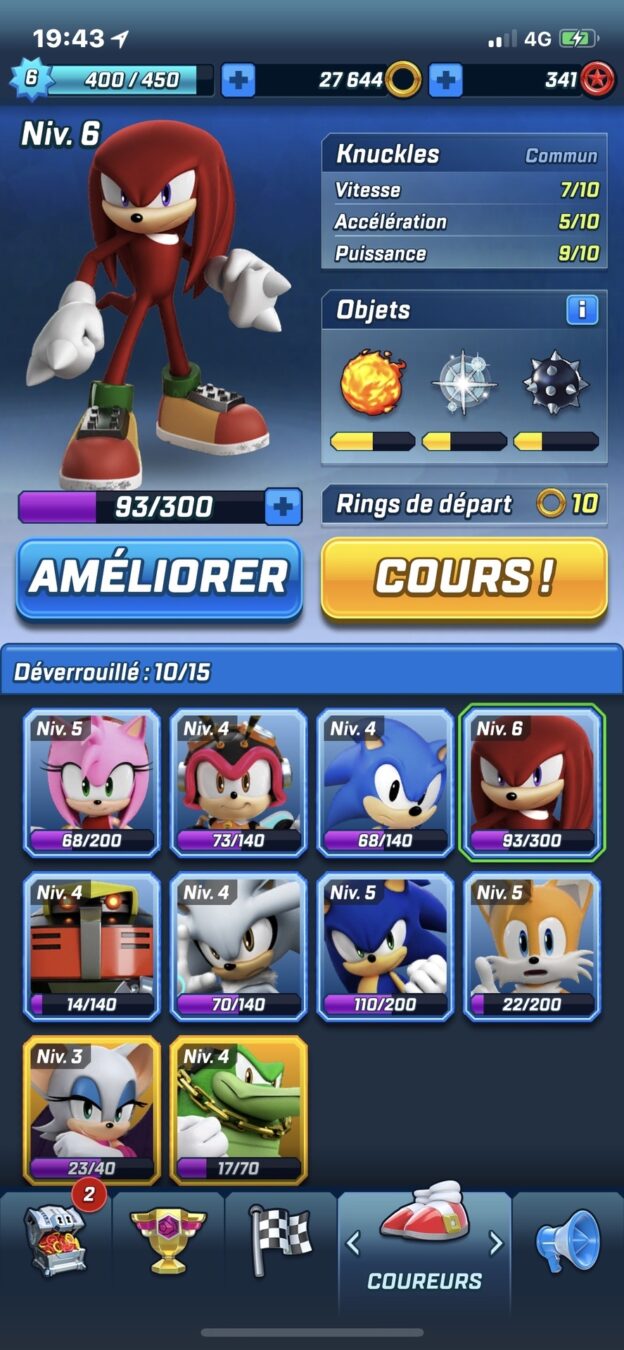Add Knuckles cards via 93/300 plus
This screenshot has width=624, height=1350.
pos(283,507)
